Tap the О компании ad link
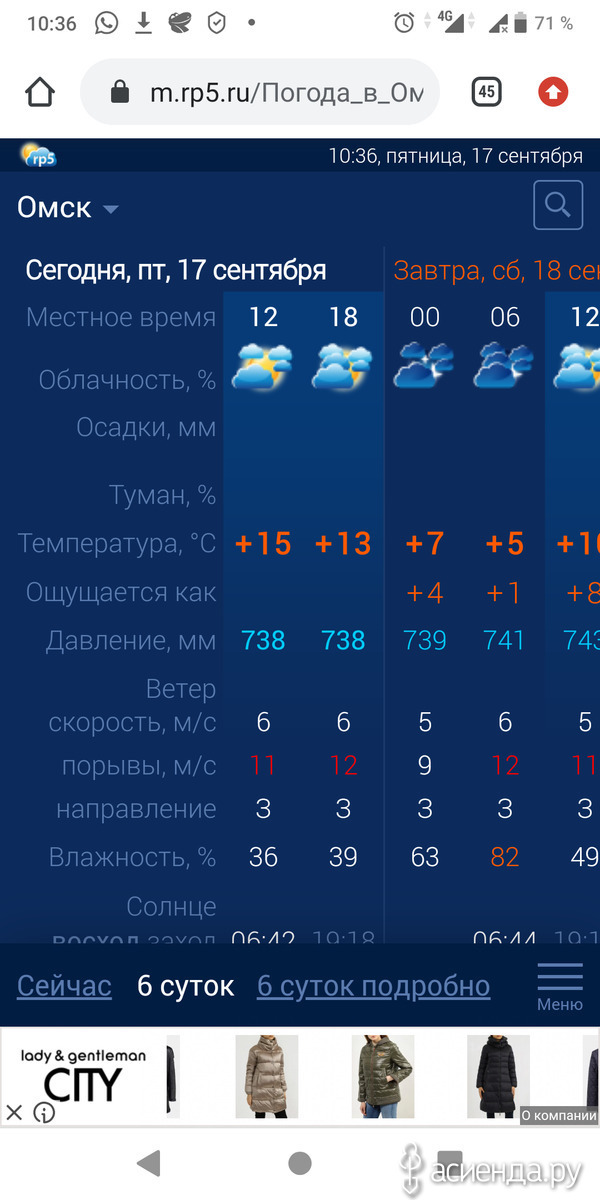Image resolution: width=600 pixels, height=1200 pixels. [x=558, y=1114]
